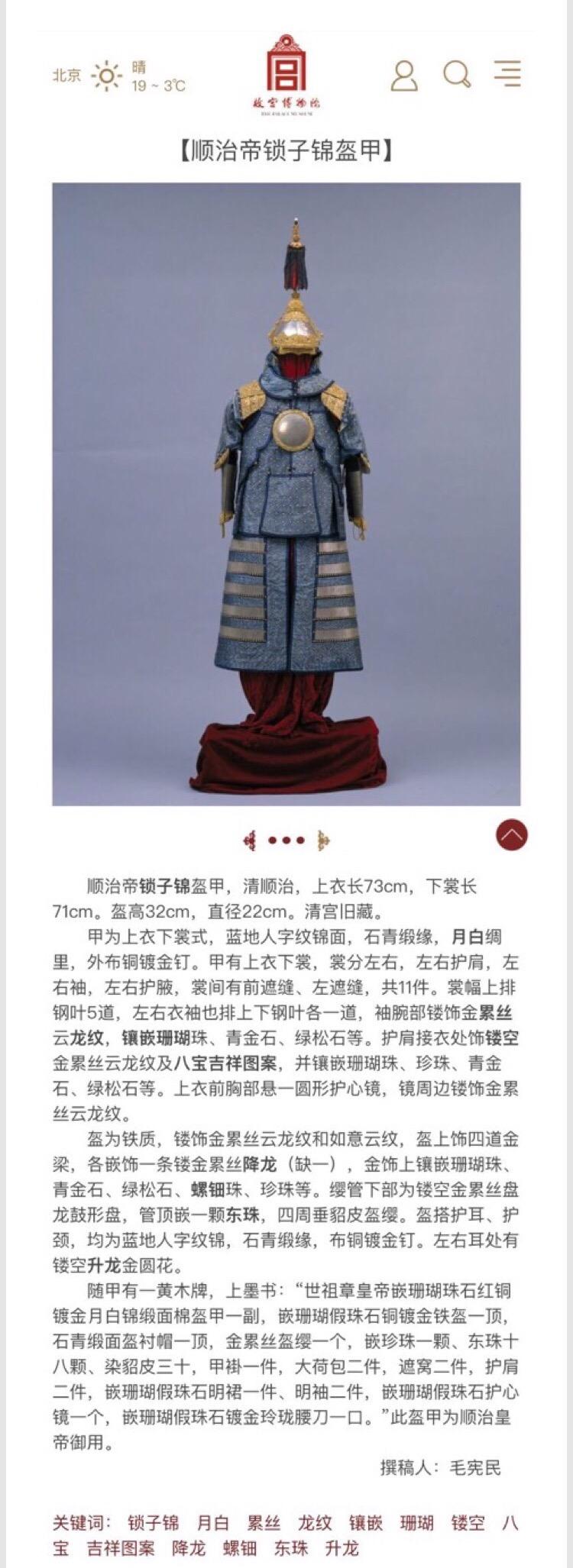The width and height of the screenshot is (573, 1568).
Task: Tap the back-to-top arrow button
Action: coord(512,834)
